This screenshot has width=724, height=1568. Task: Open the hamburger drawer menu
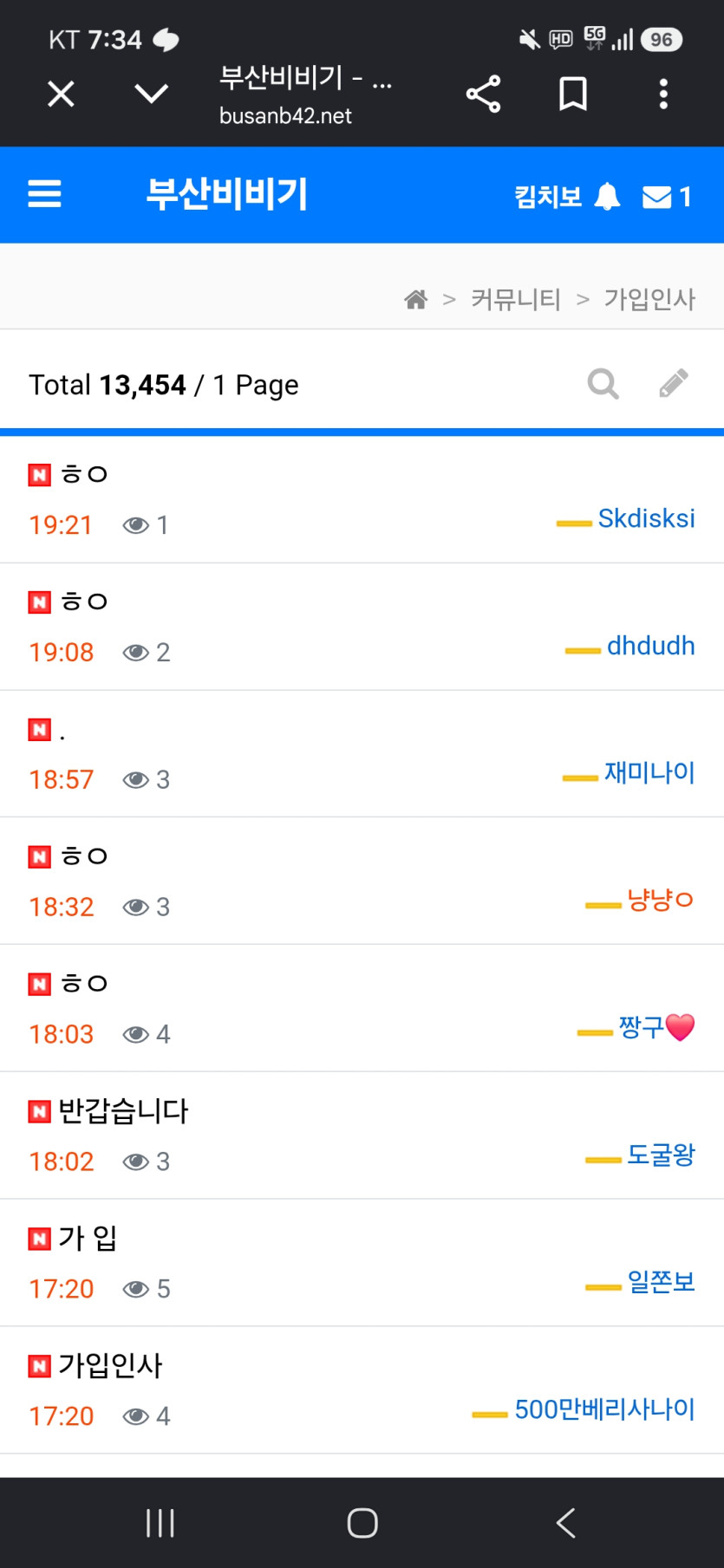(44, 194)
